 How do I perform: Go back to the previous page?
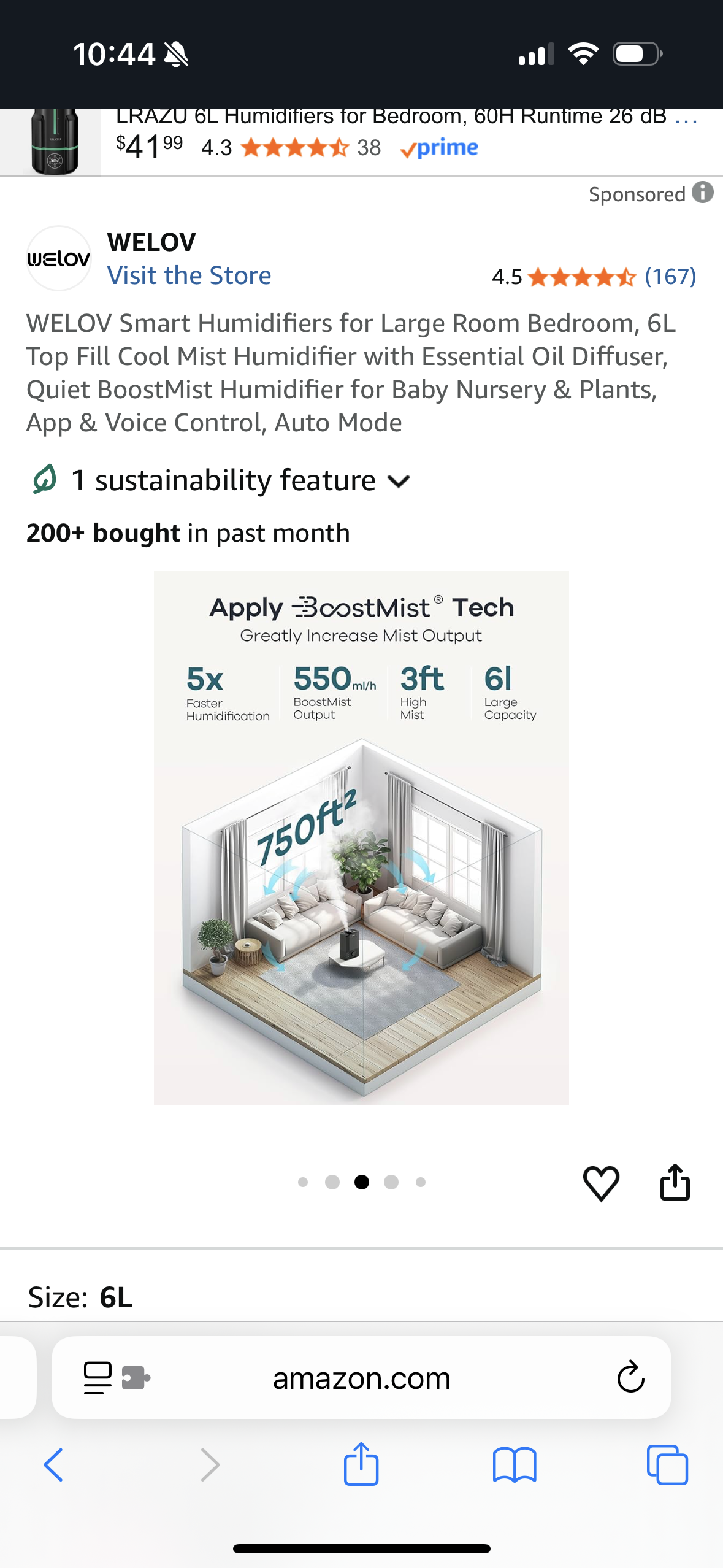pyautogui.click(x=54, y=1465)
